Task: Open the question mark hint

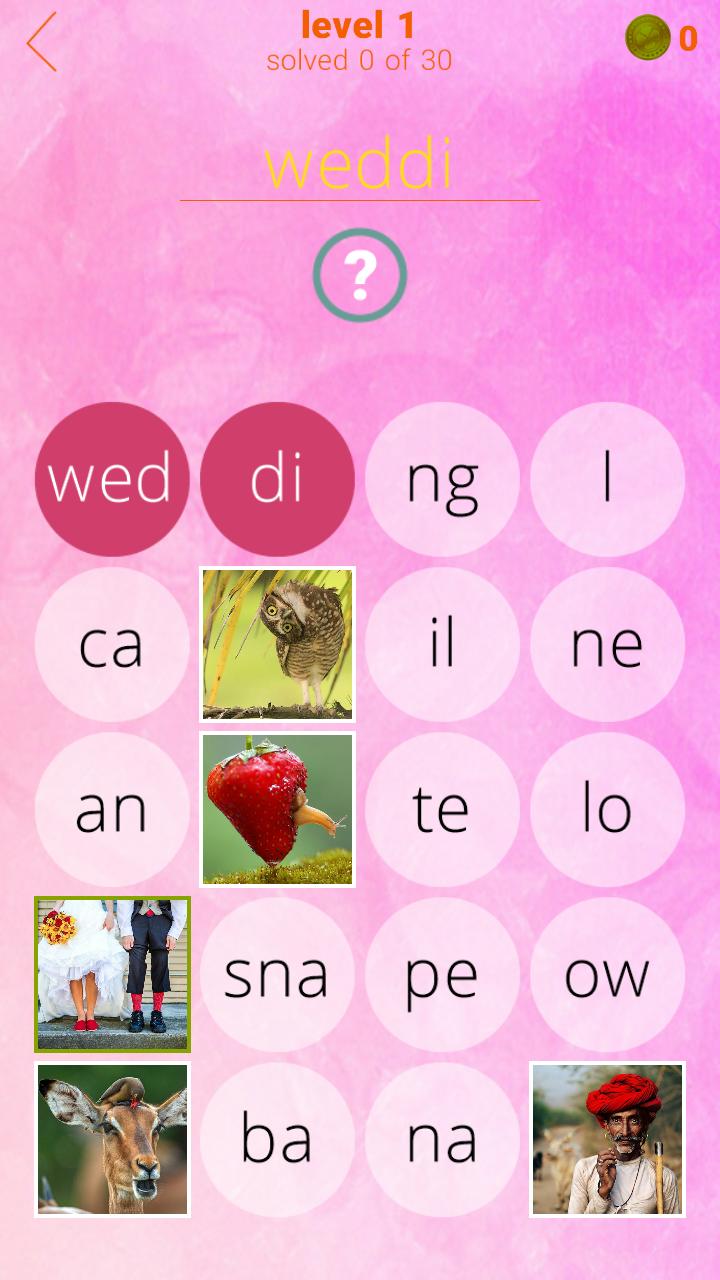Action: [x=360, y=275]
